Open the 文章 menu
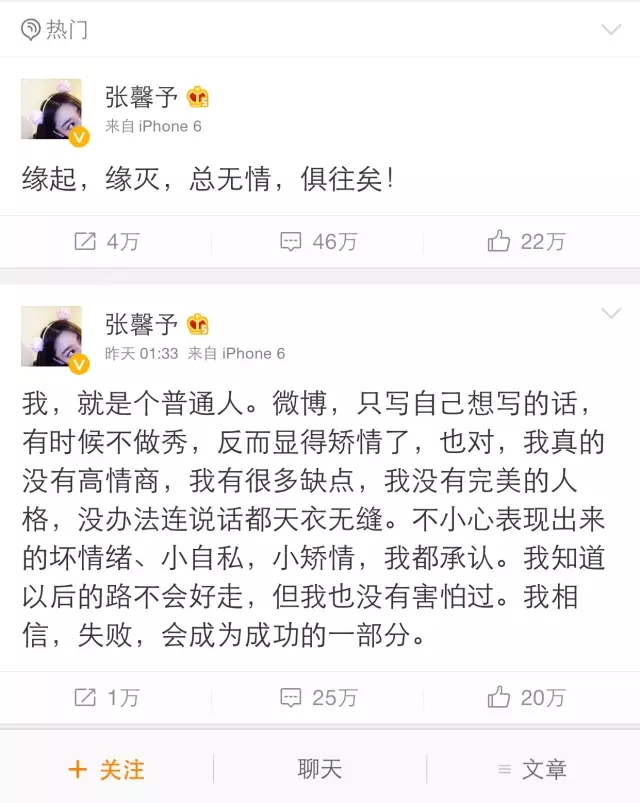The image size is (640, 803). (533, 769)
